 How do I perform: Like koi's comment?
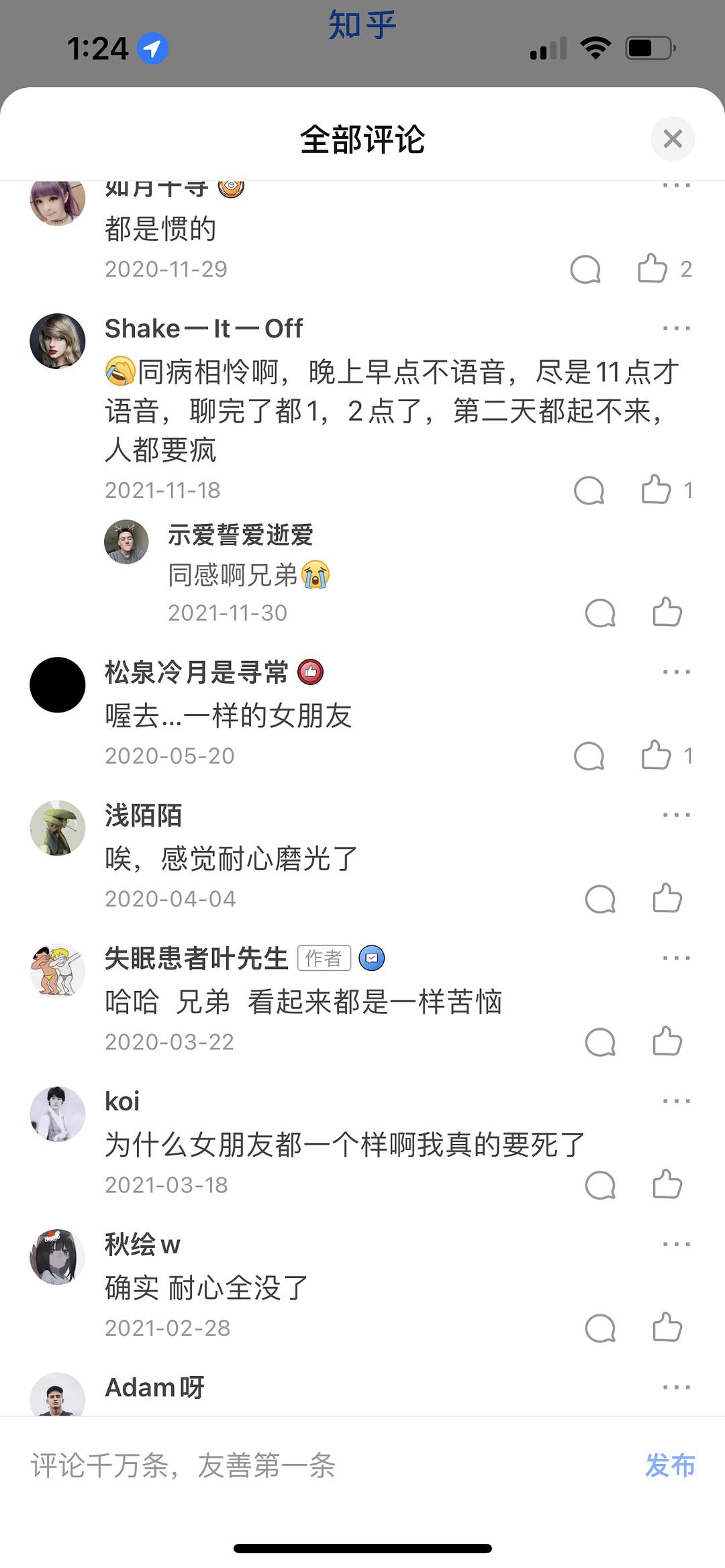tap(667, 1184)
